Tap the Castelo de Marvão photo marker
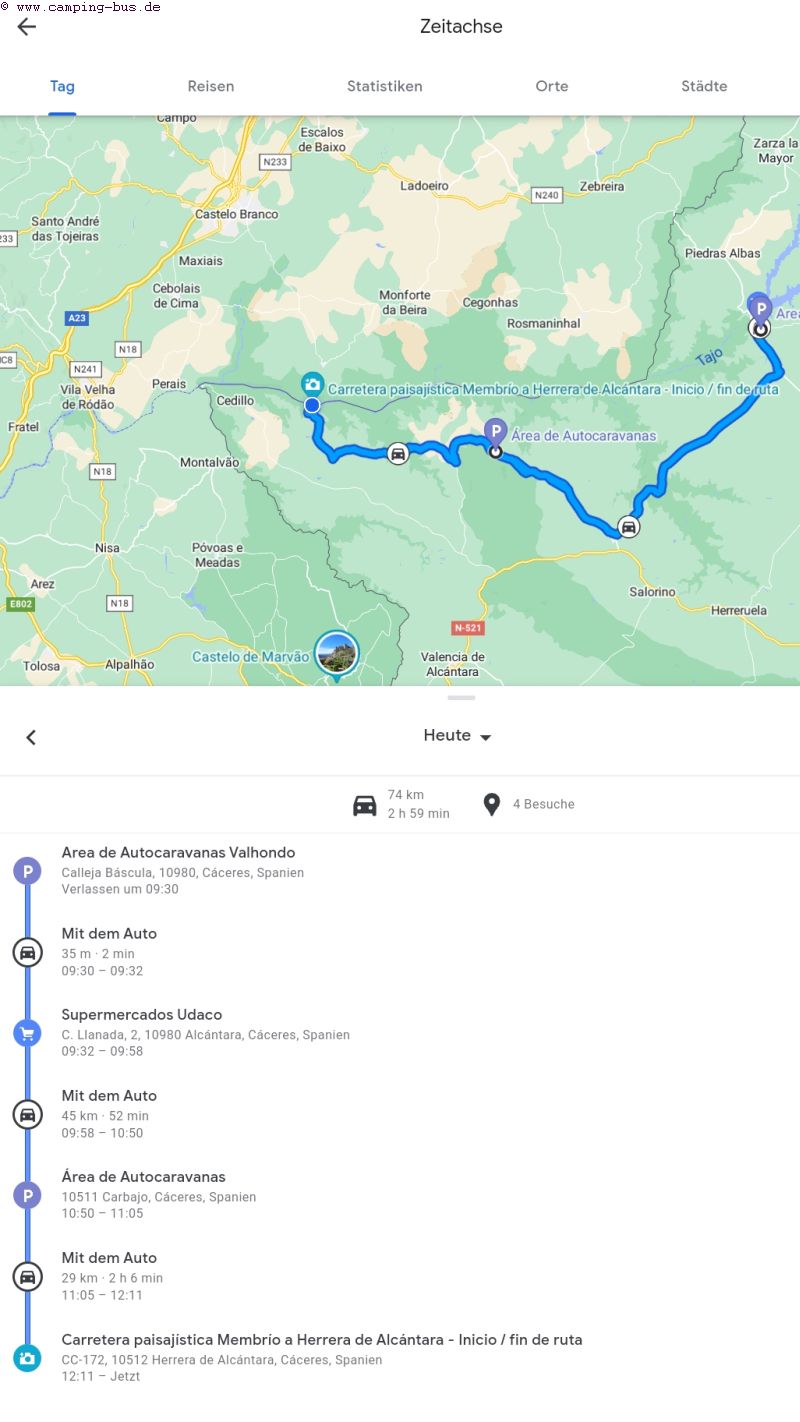 pyautogui.click(x=336, y=654)
